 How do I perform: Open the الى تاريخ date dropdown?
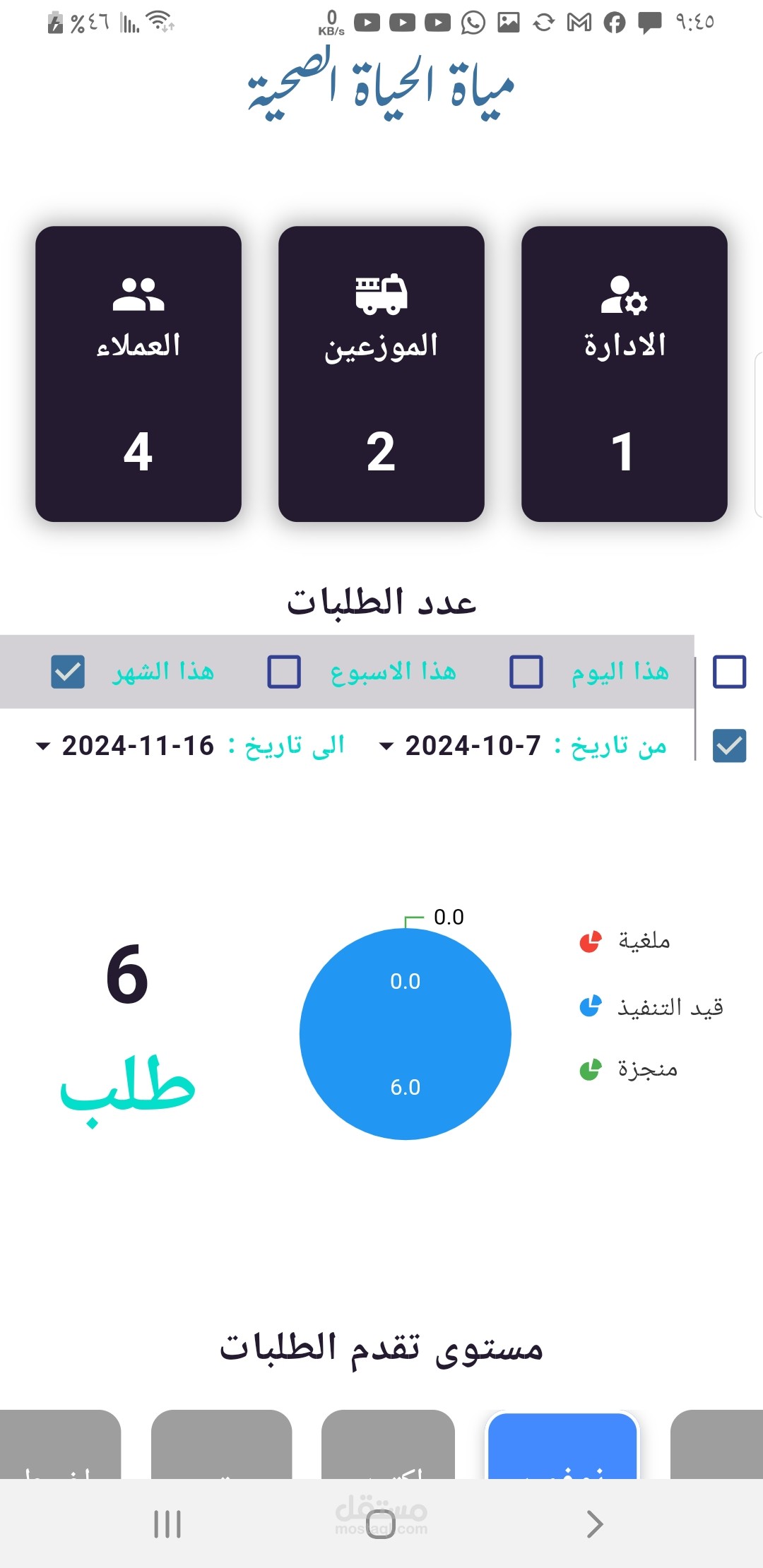pos(125,746)
